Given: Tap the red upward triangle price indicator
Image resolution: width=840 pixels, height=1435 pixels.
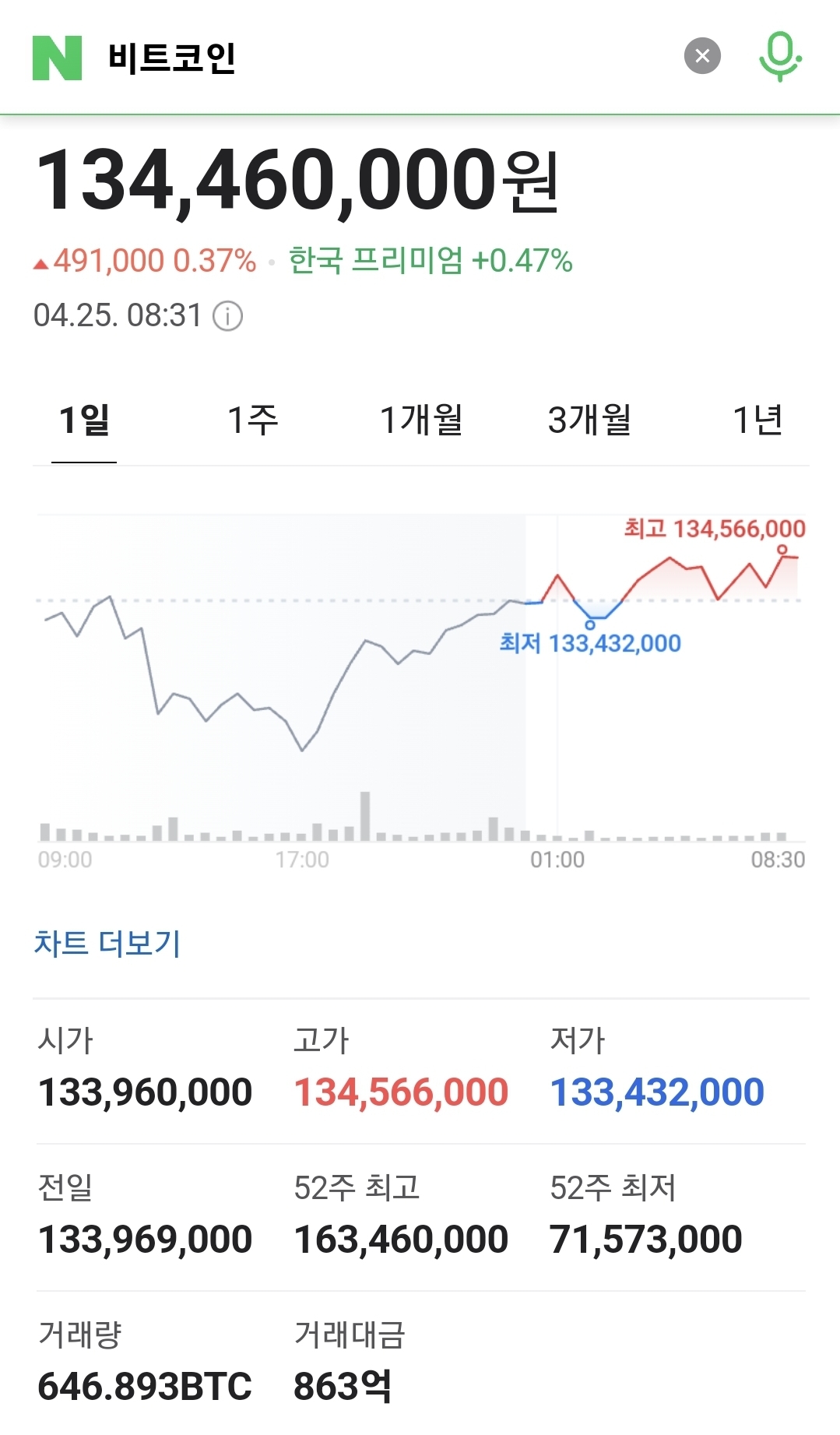Looking at the screenshot, I should click(x=40, y=263).
